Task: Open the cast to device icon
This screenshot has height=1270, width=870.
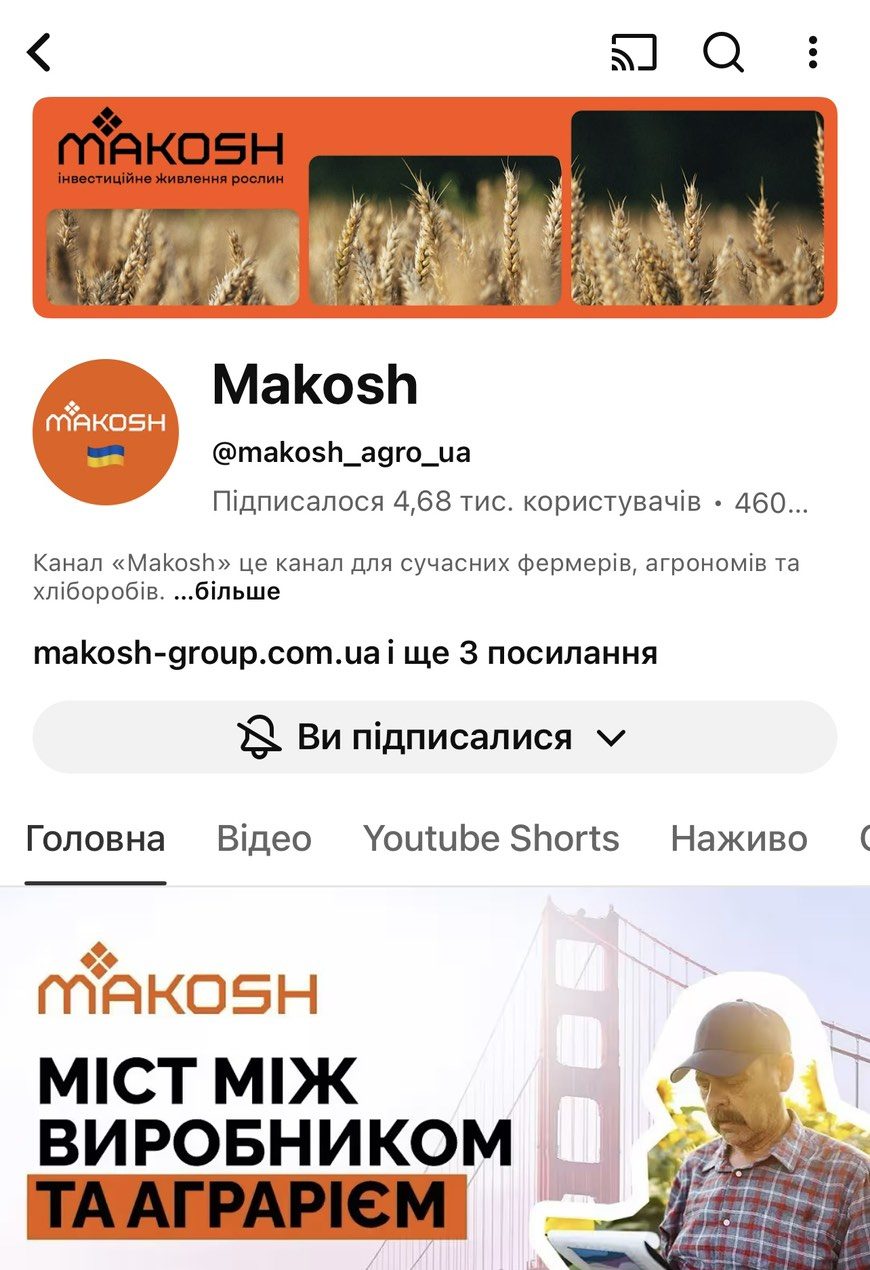Action: (x=634, y=52)
